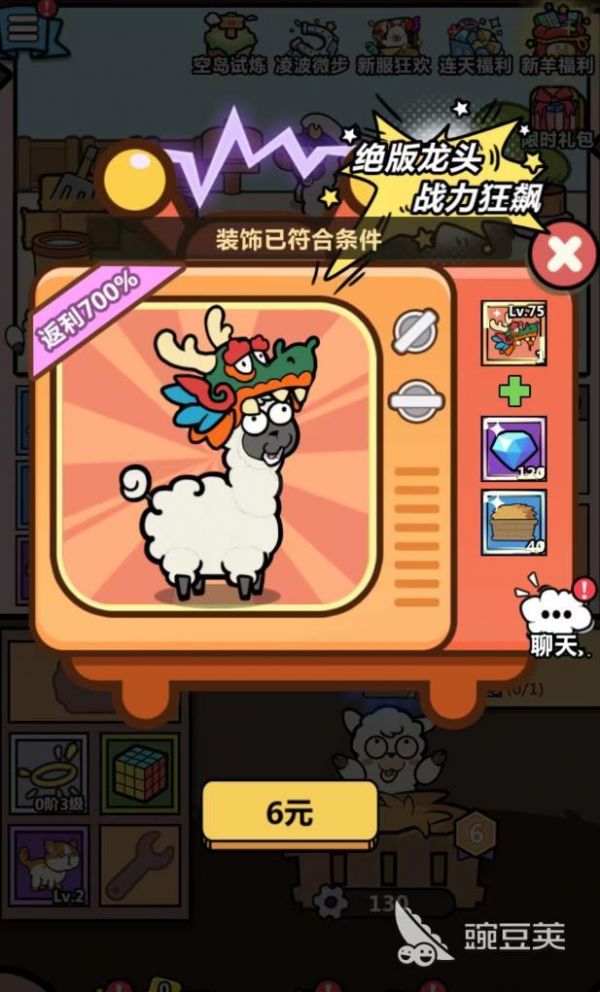View the 120 diamonds reward item
This screenshot has width=600, height=992.
[x=514, y=448]
